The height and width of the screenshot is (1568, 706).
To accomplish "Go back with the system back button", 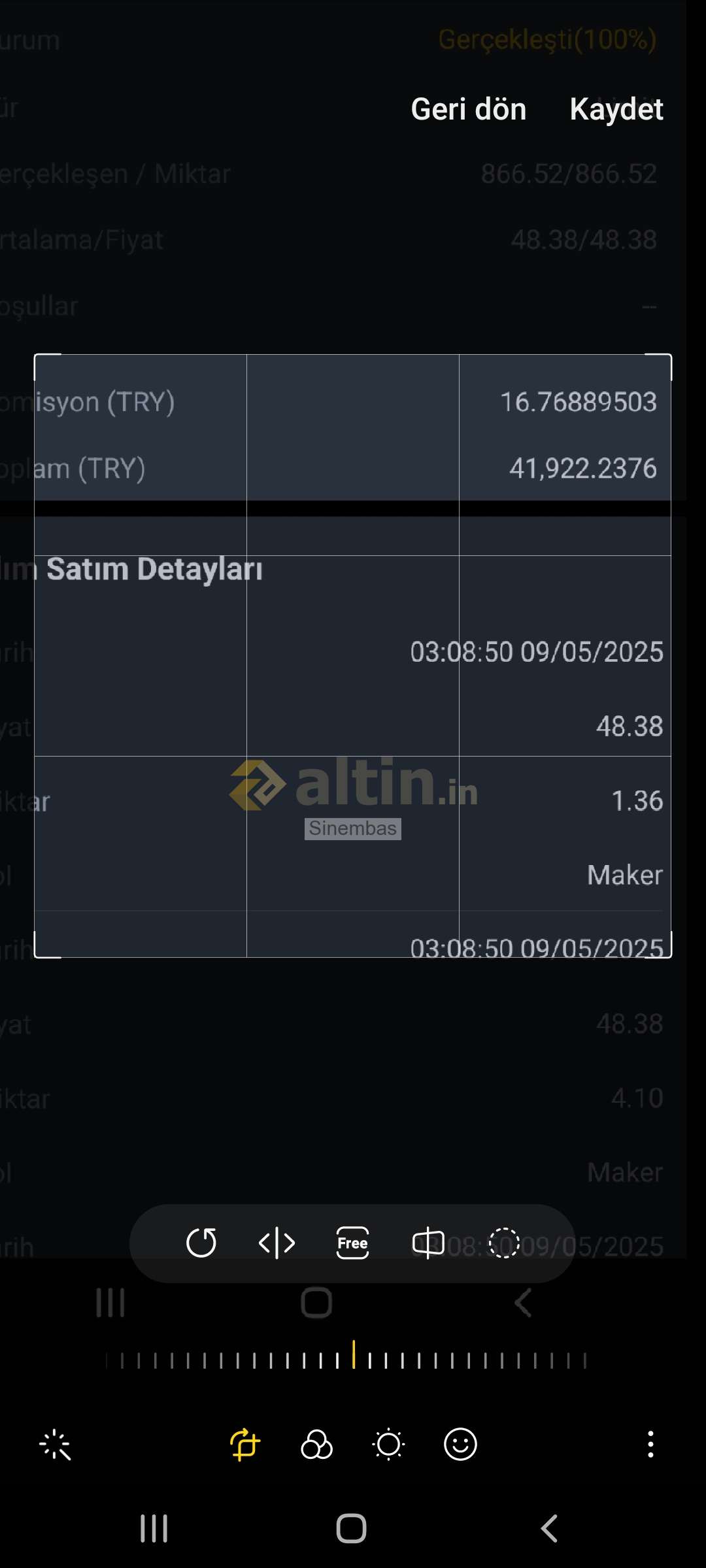I will pos(550,1529).
